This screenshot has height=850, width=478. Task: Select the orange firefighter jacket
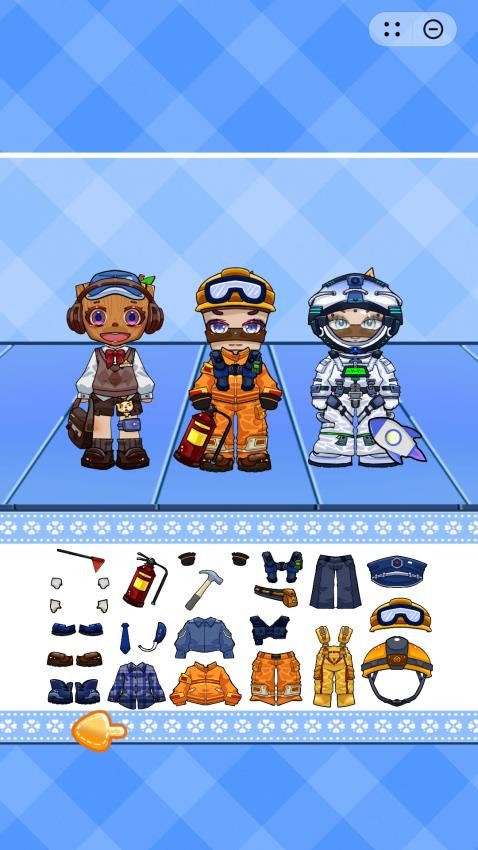tap(205, 684)
